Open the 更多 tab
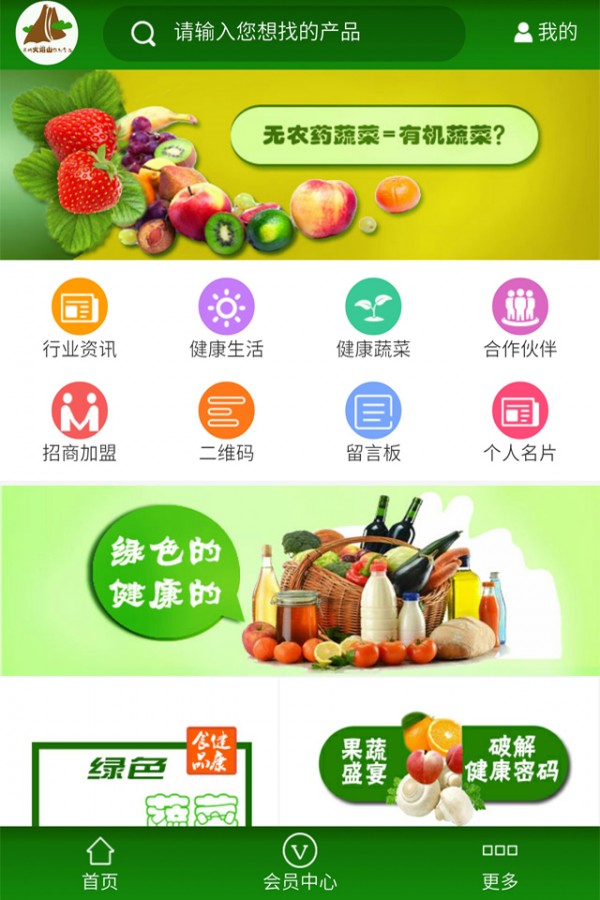Screen dimensions: 600x900 [500, 864]
